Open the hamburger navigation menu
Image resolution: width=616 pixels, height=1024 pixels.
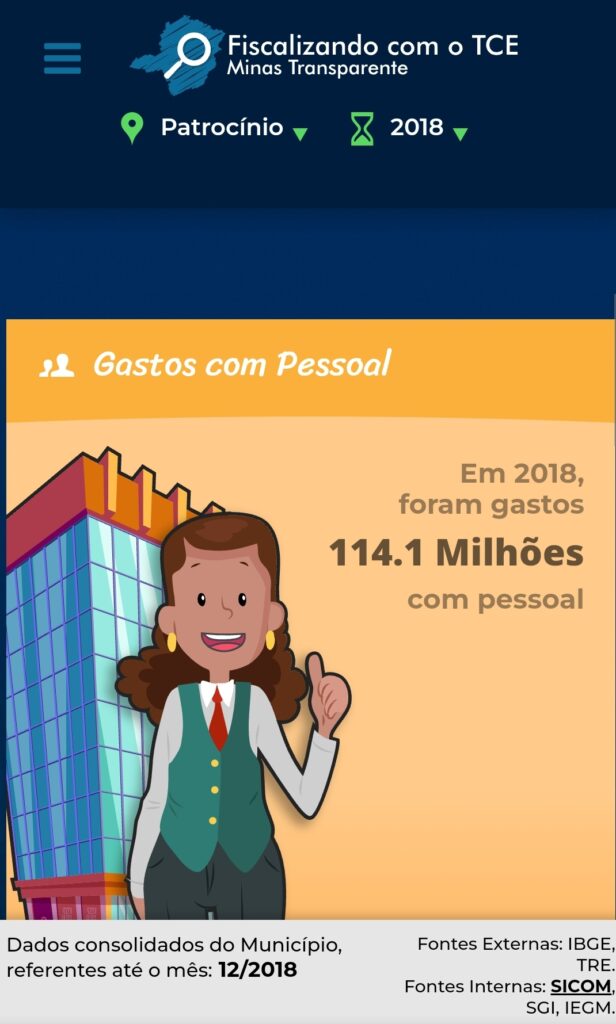(x=62, y=58)
